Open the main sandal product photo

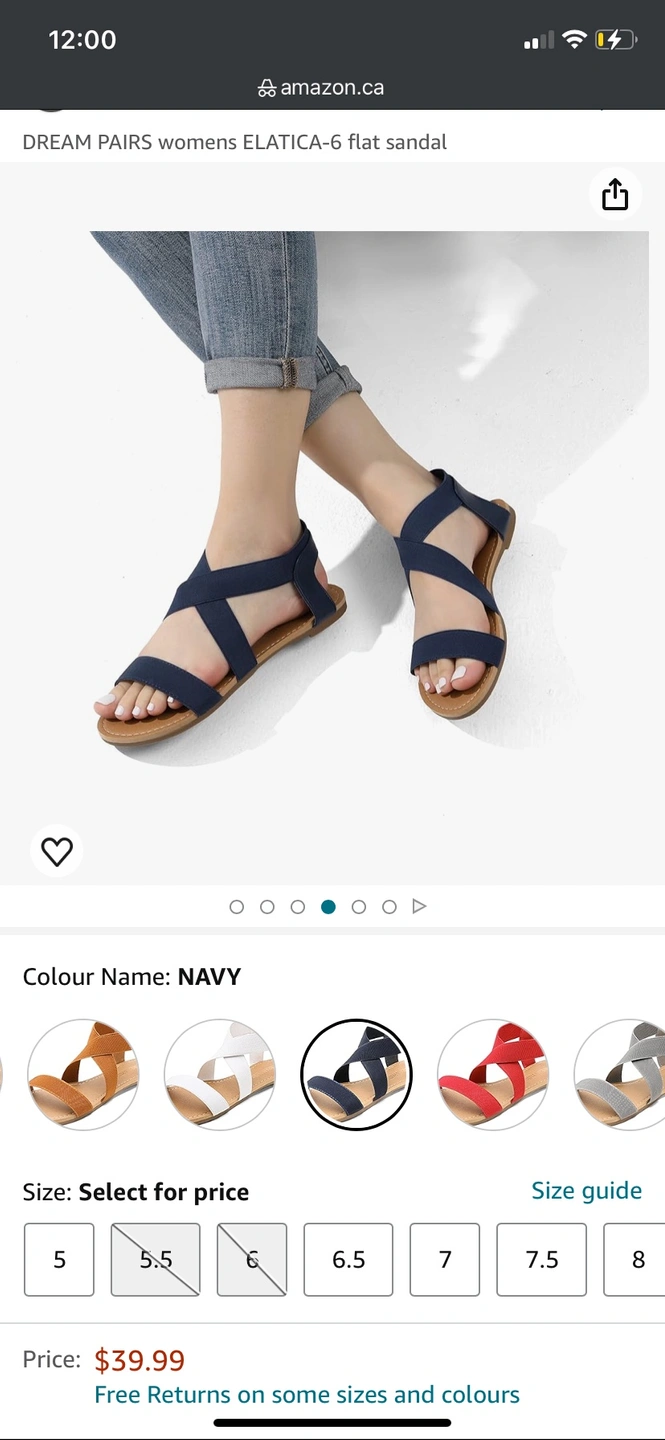point(330,520)
